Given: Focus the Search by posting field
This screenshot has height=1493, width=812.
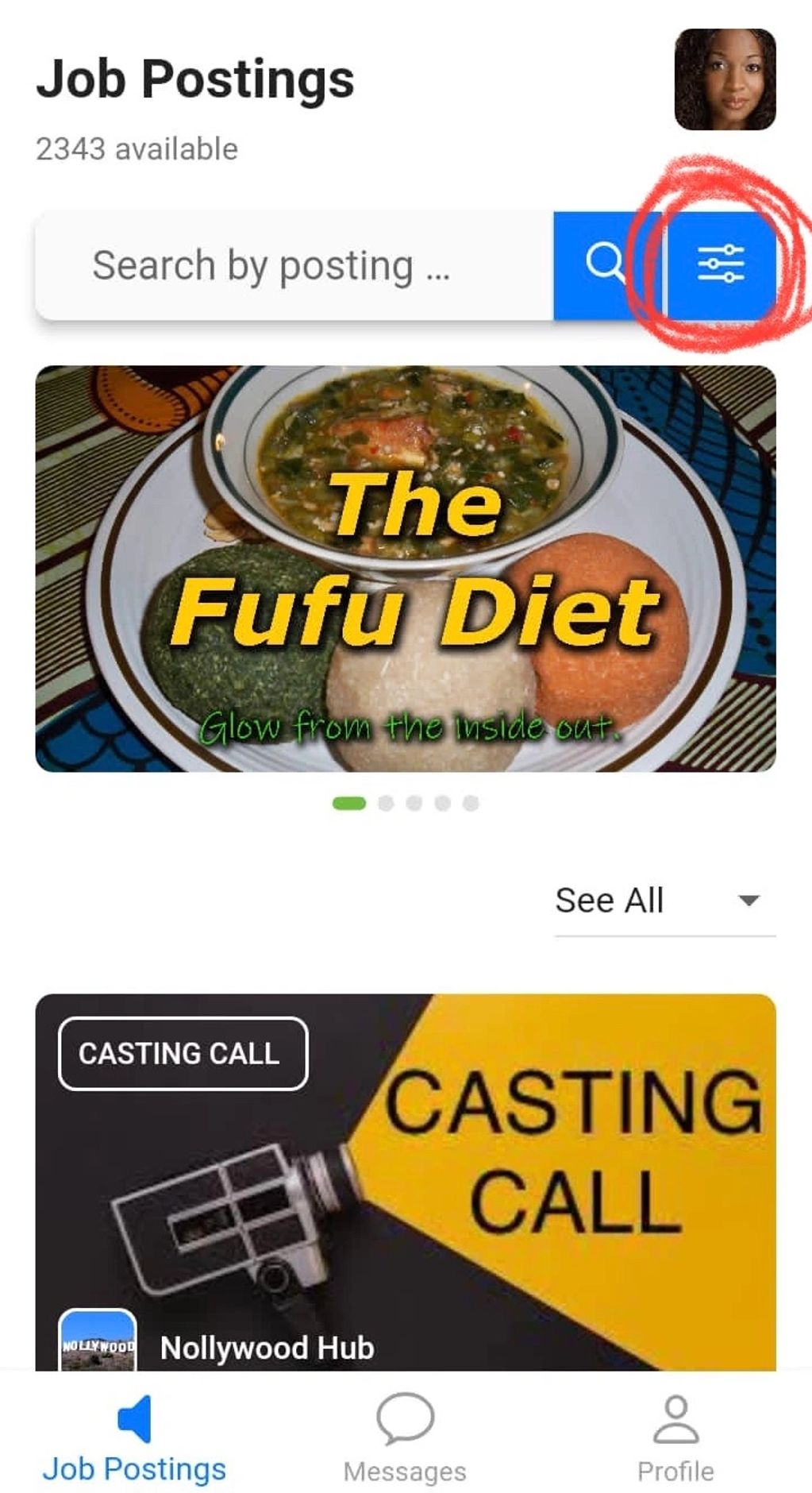Looking at the screenshot, I should point(294,265).
